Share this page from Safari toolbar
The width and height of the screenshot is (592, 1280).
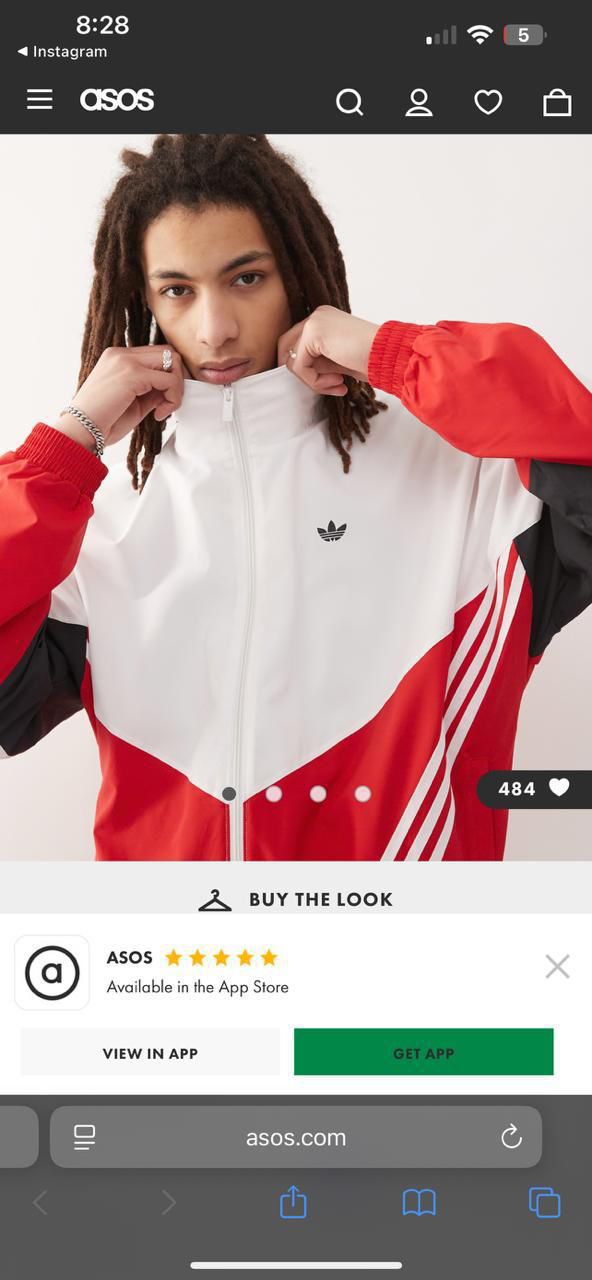point(293,1201)
